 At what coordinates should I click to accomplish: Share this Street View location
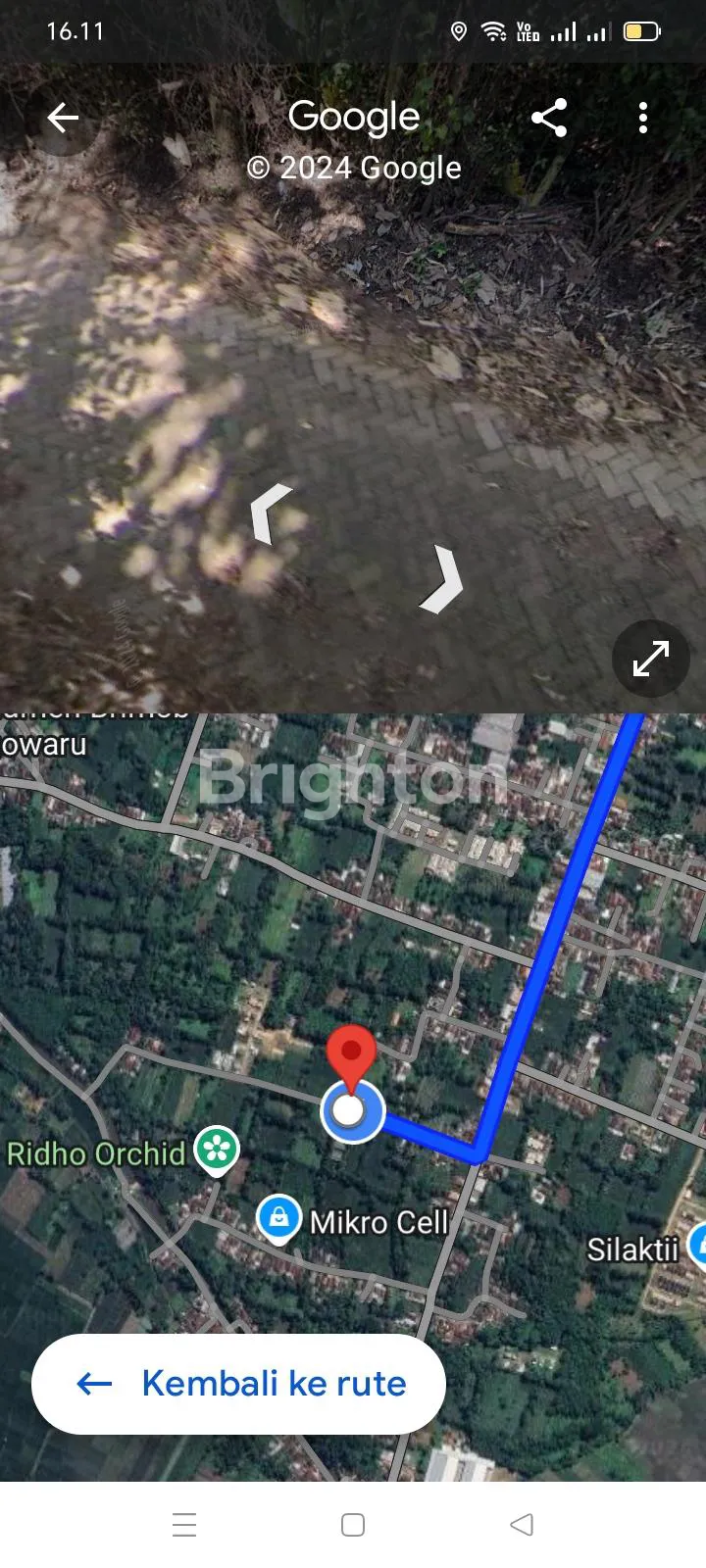pyautogui.click(x=549, y=119)
